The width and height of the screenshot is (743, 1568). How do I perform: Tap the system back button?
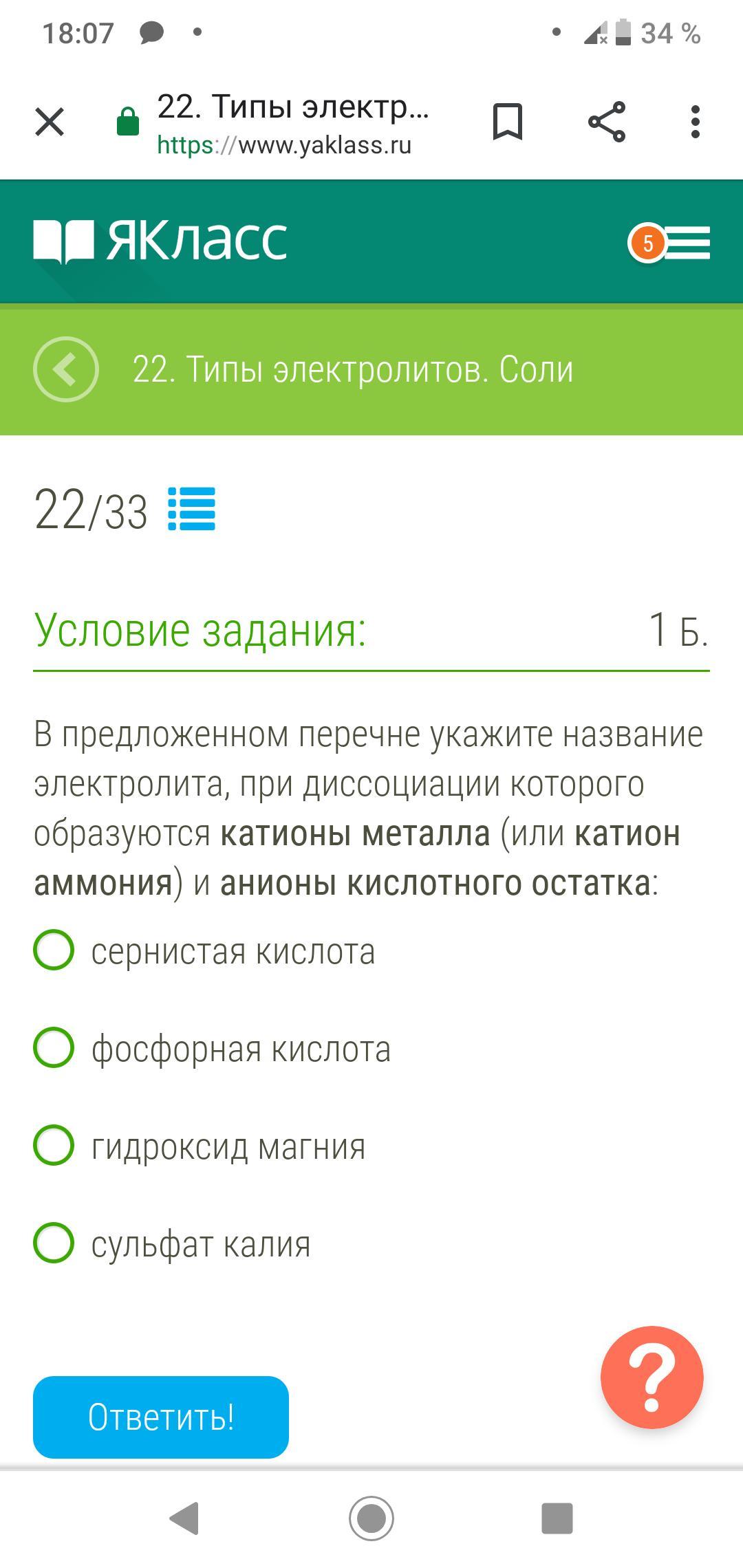pyautogui.click(x=184, y=1518)
